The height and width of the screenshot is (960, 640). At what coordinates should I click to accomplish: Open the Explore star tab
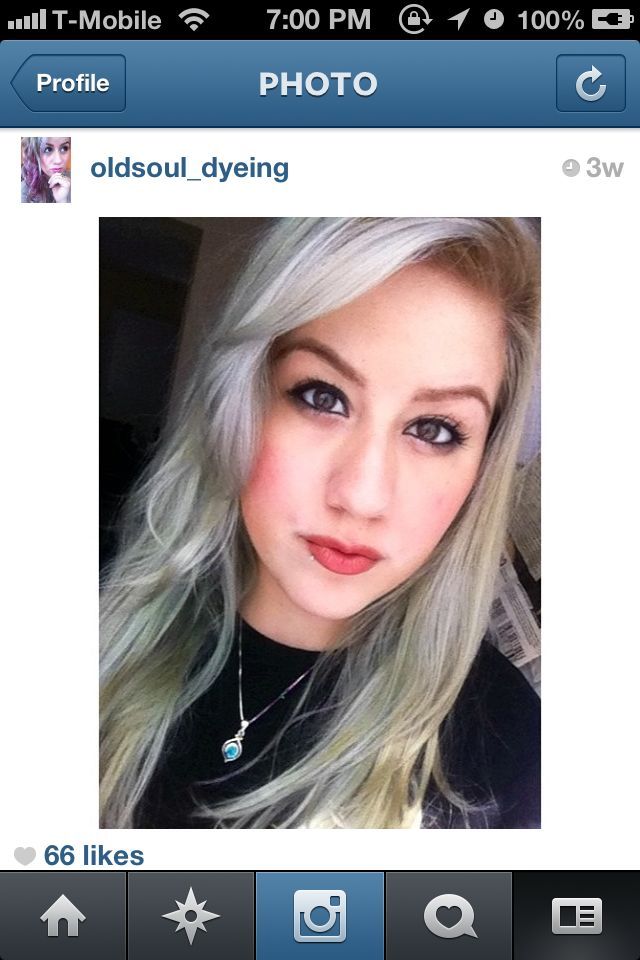click(191, 916)
